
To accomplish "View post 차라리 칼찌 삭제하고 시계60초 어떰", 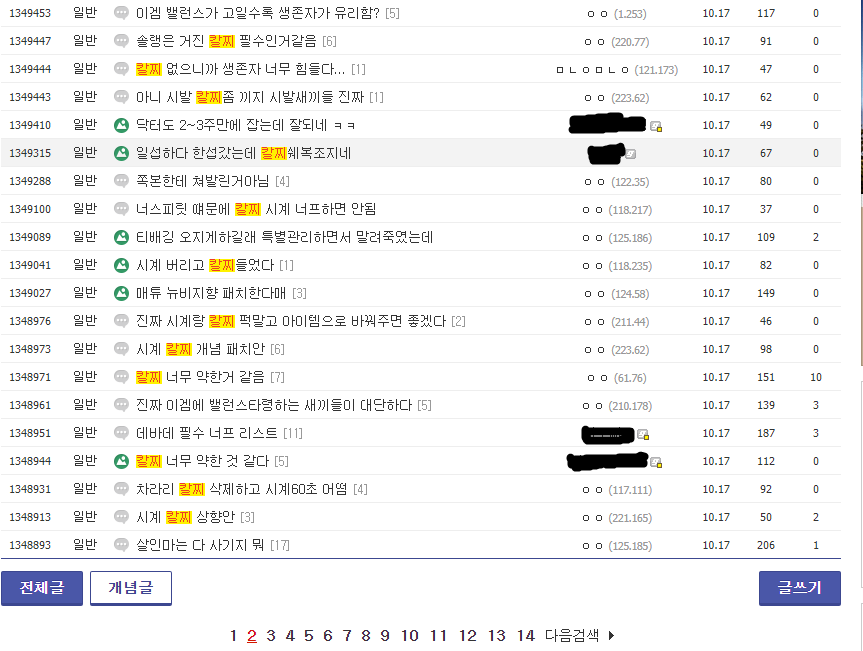I will click(242, 489).
